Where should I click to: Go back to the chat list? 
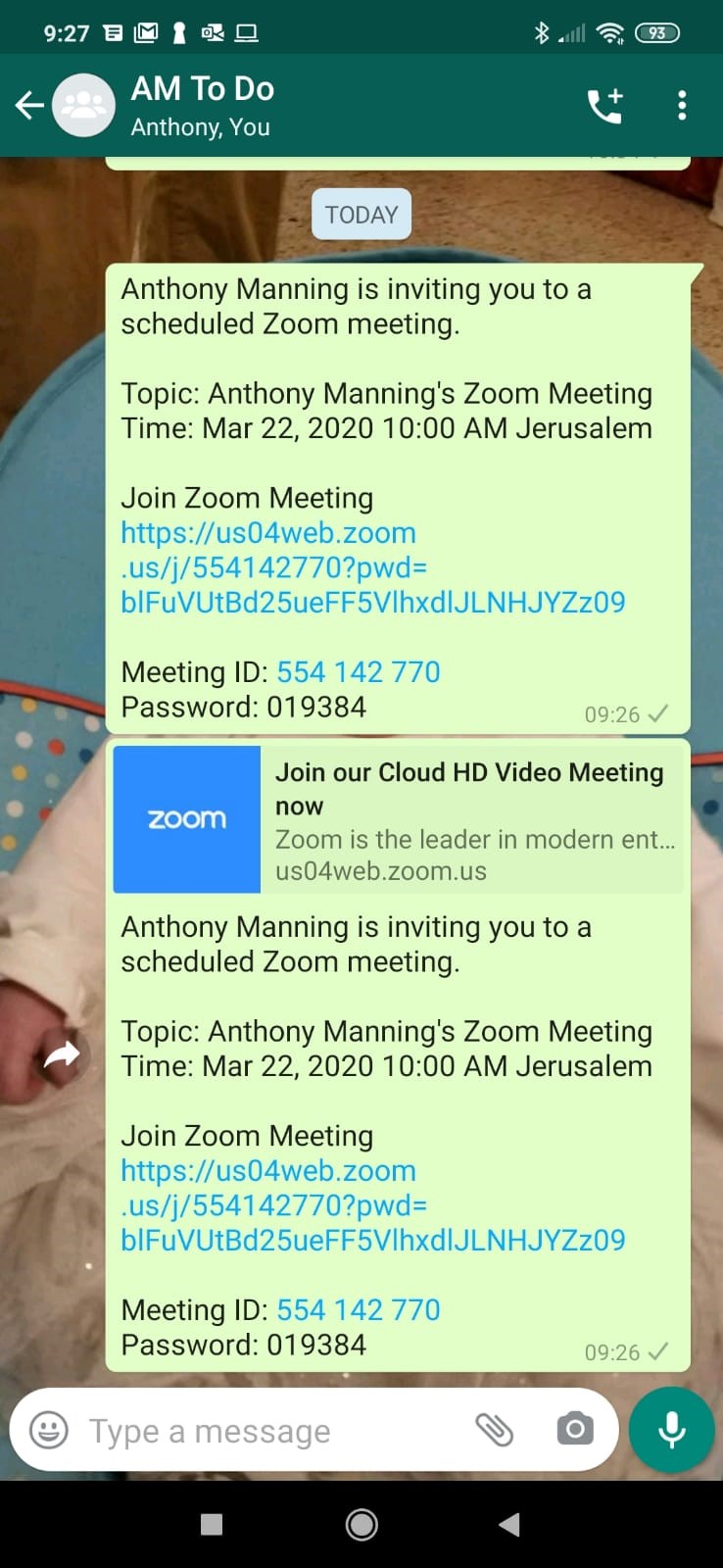(30, 105)
